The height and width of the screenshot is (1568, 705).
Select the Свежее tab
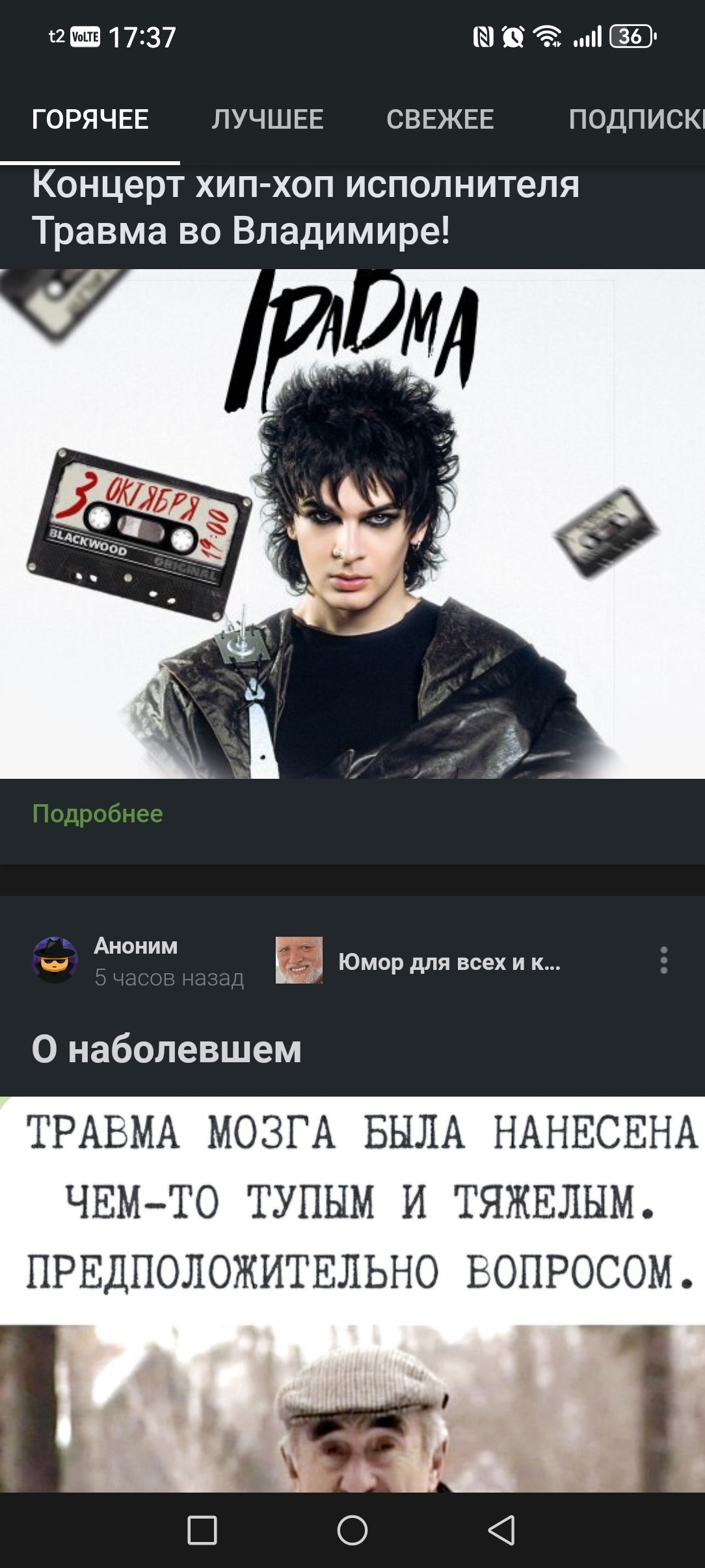(440, 120)
